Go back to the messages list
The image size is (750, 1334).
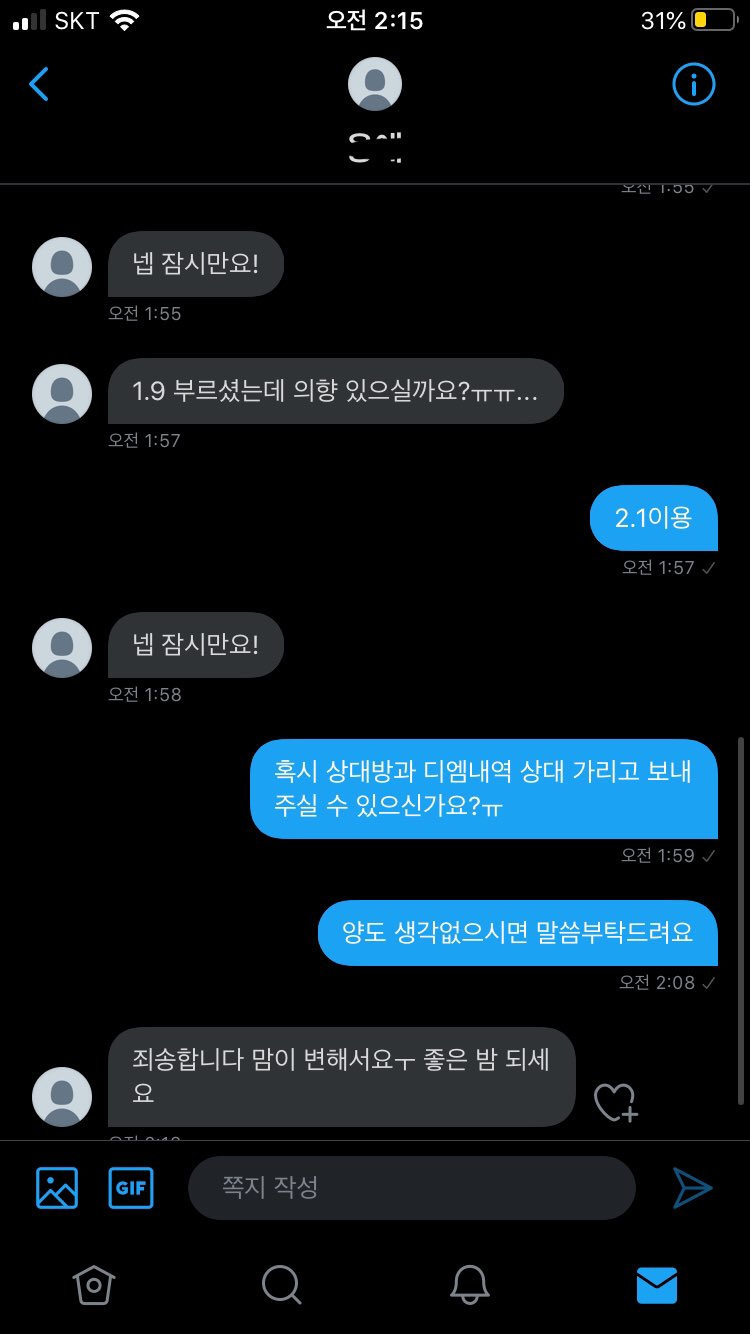[x=39, y=85]
